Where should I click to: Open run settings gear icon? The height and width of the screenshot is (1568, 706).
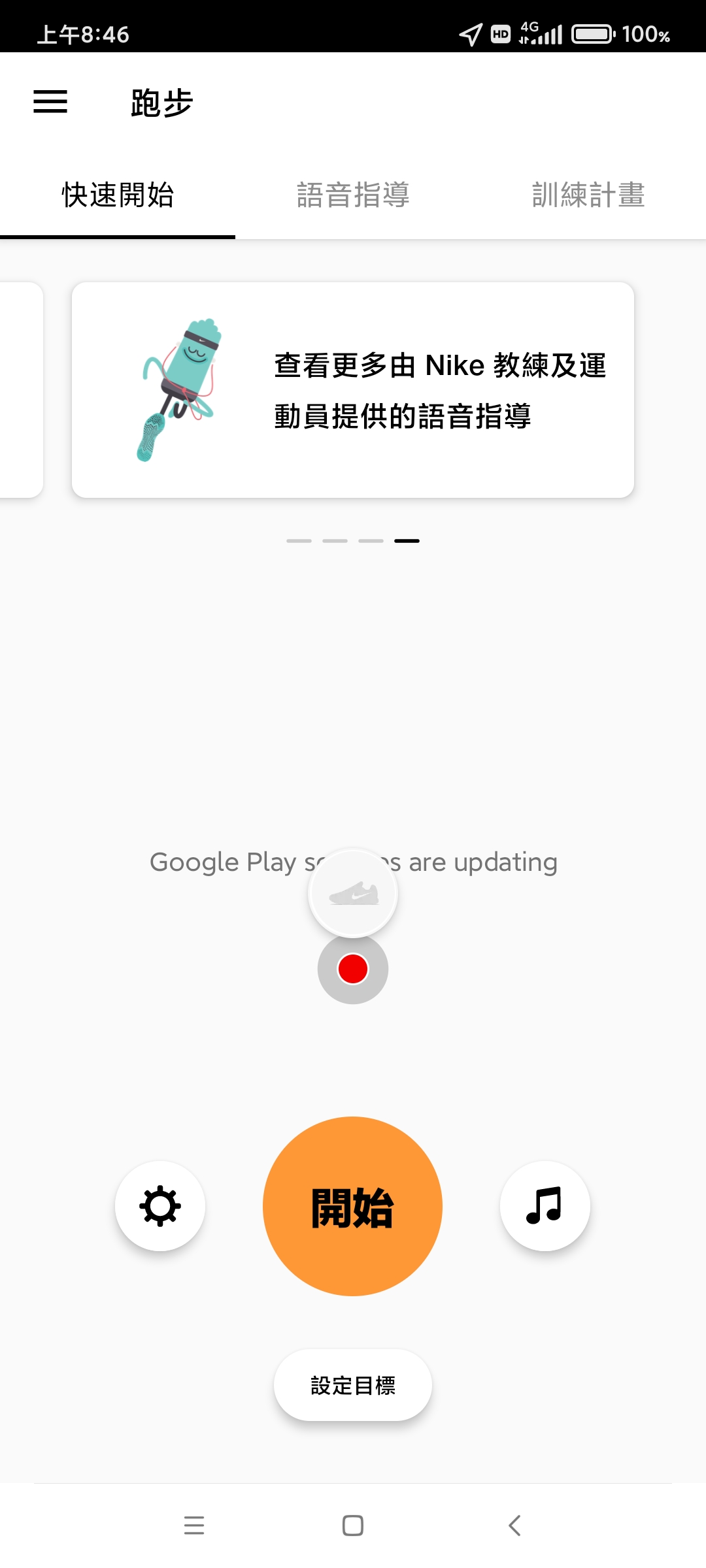(x=160, y=1206)
